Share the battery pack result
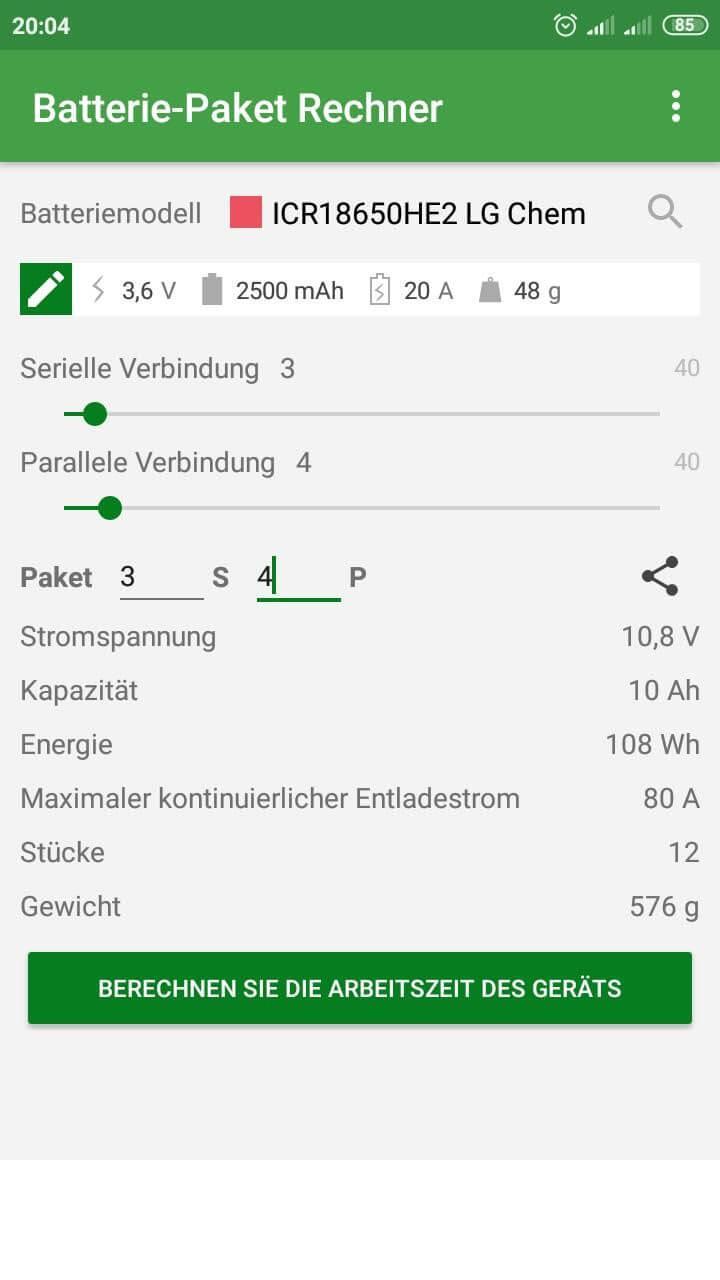Image resolution: width=720 pixels, height=1280 pixels. [x=660, y=577]
